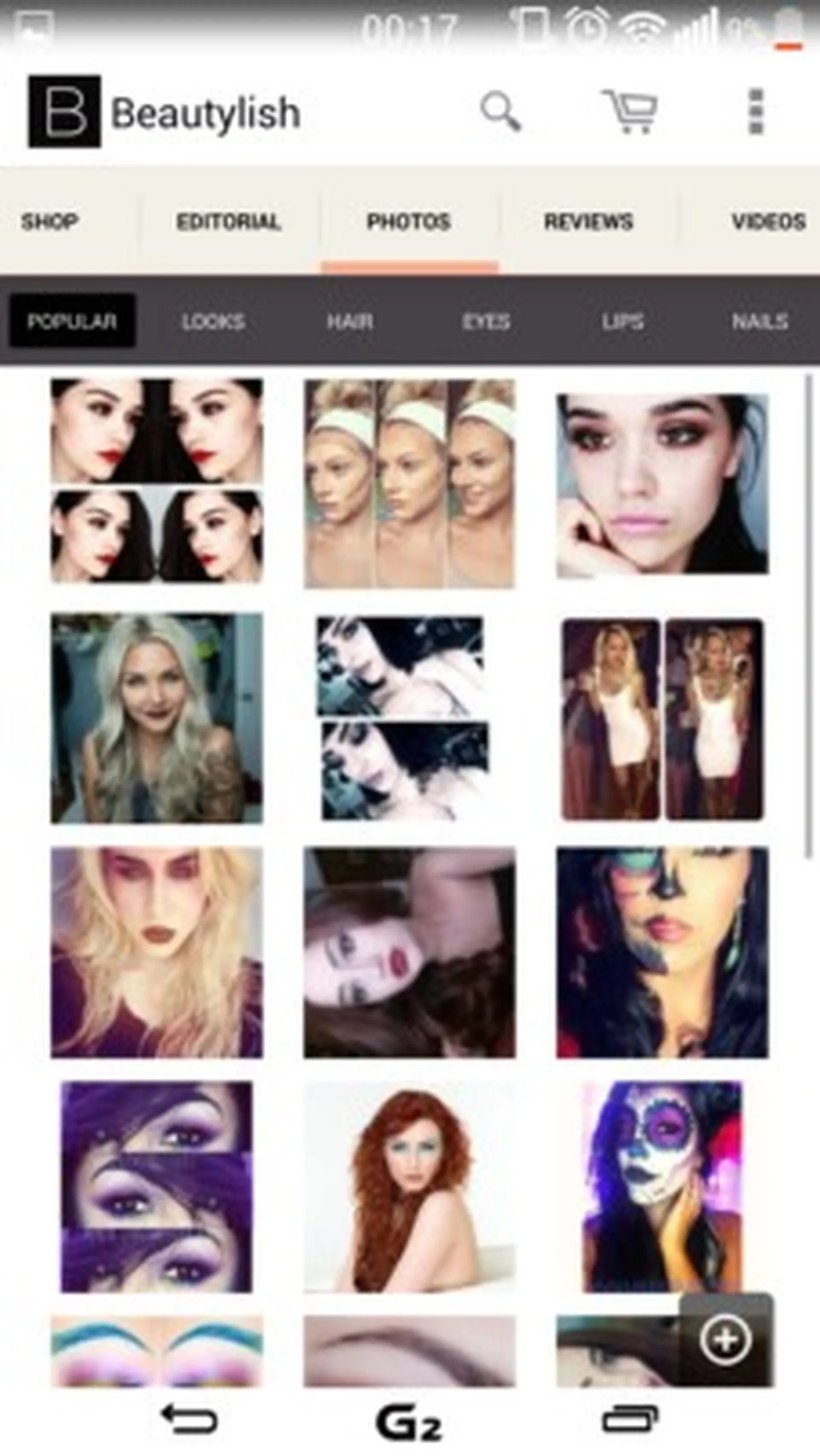Show the Nails photo category
The width and height of the screenshot is (820, 1456).
759,322
